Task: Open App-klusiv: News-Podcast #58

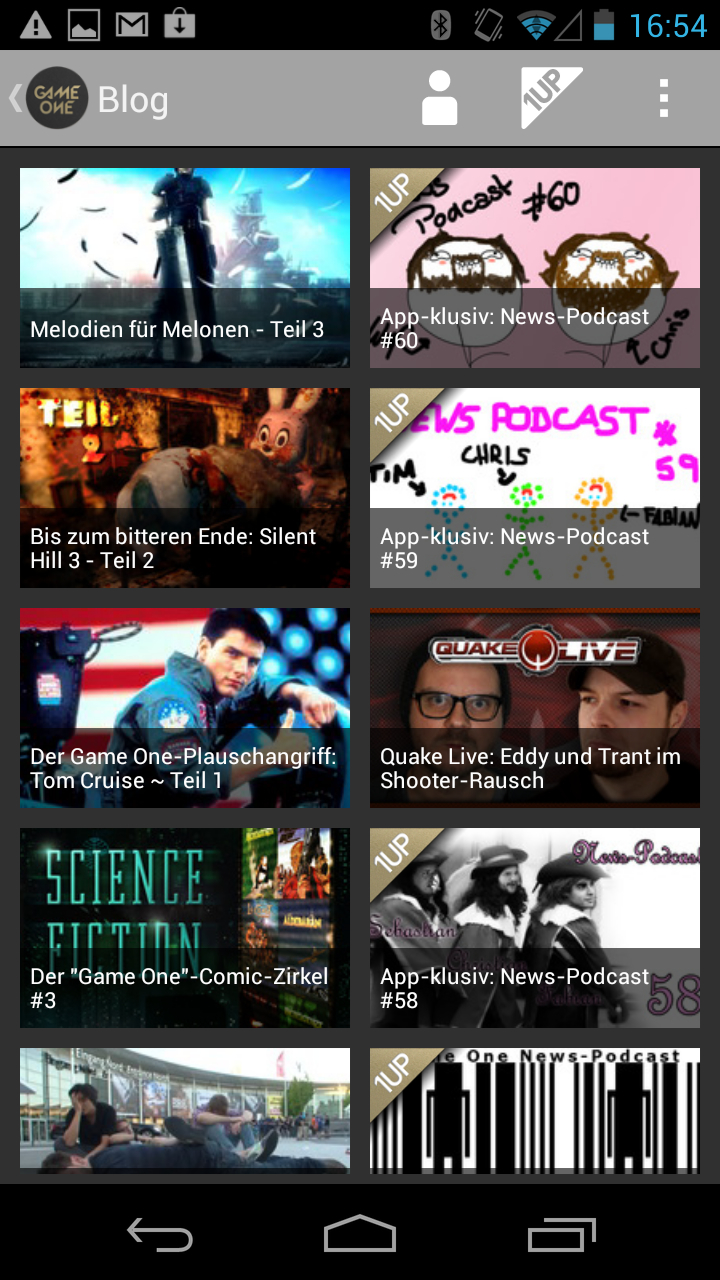Action: click(535, 928)
